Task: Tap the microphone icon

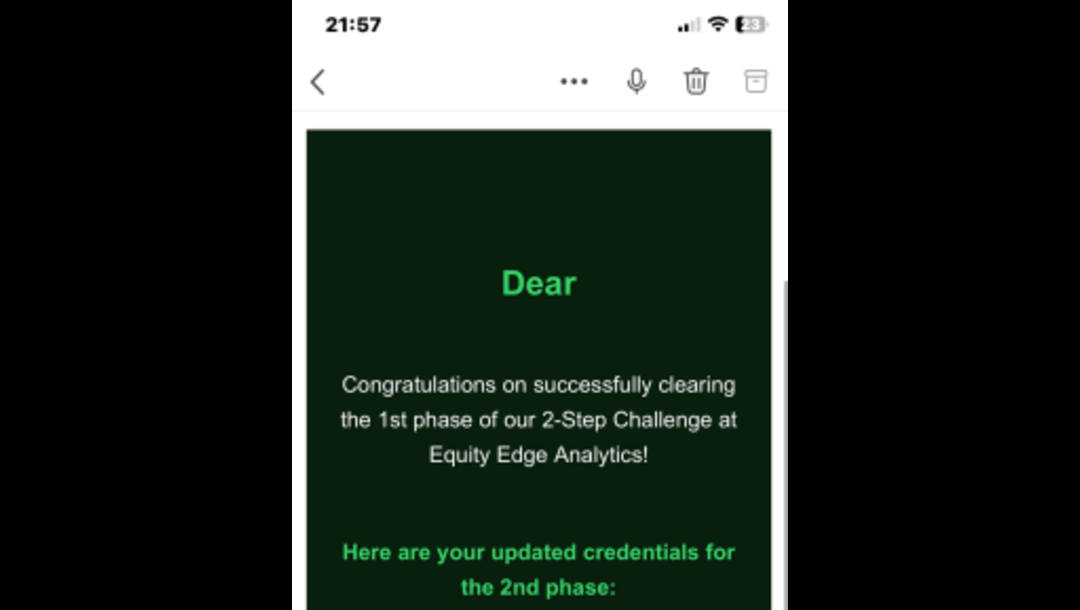Action: coord(636,82)
